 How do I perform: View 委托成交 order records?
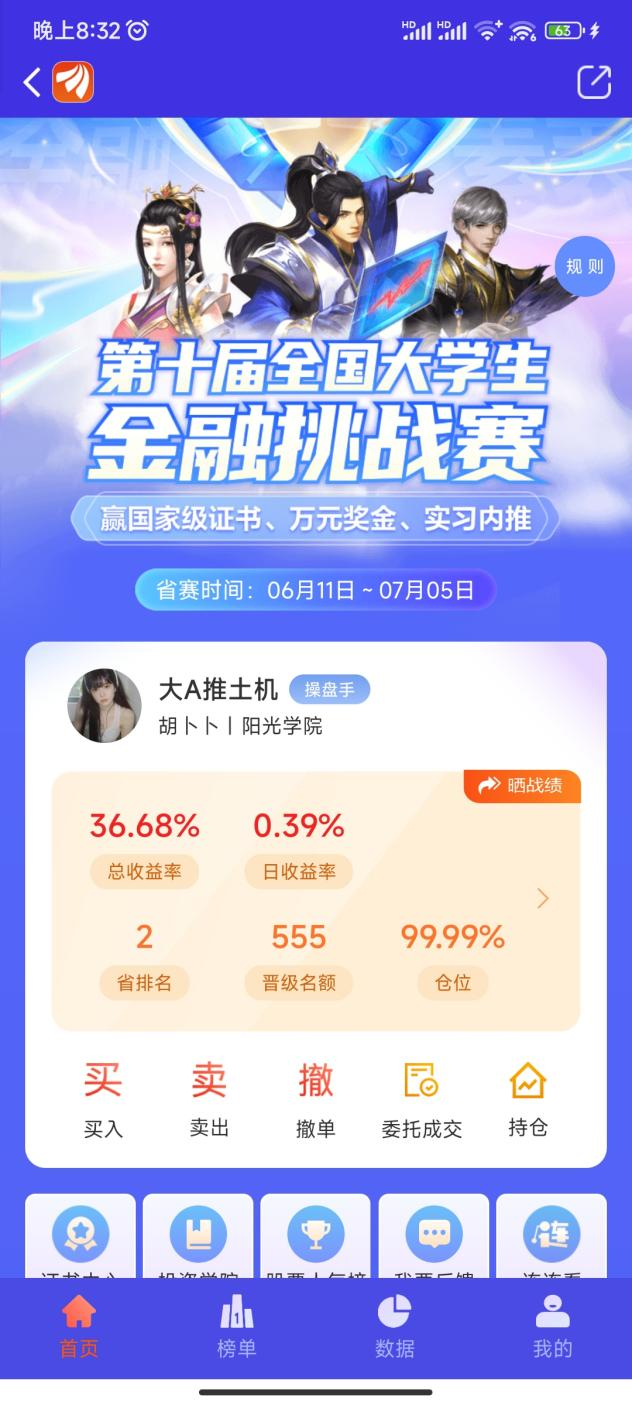pos(421,1099)
